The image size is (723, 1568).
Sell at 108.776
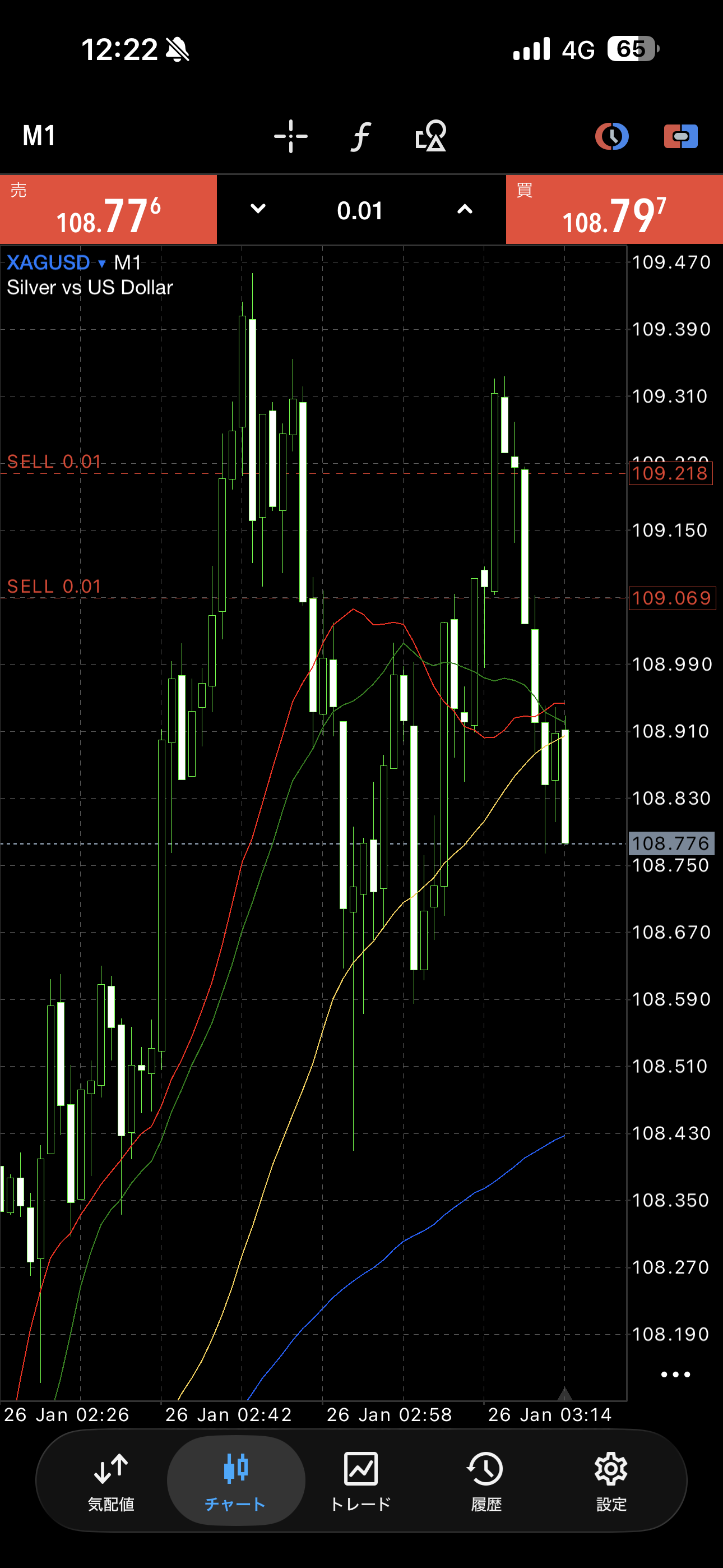tap(108, 210)
